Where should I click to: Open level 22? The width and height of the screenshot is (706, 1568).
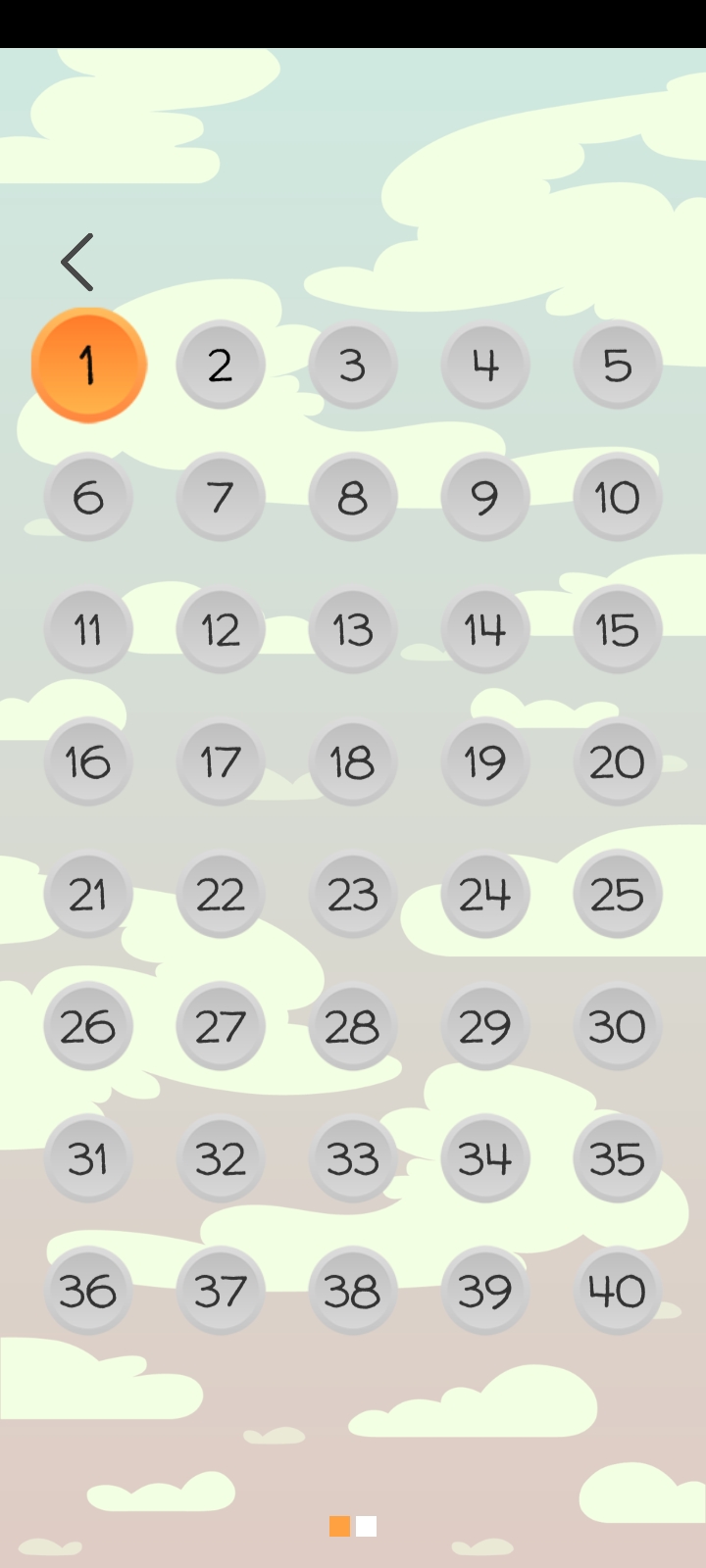[x=221, y=894]
